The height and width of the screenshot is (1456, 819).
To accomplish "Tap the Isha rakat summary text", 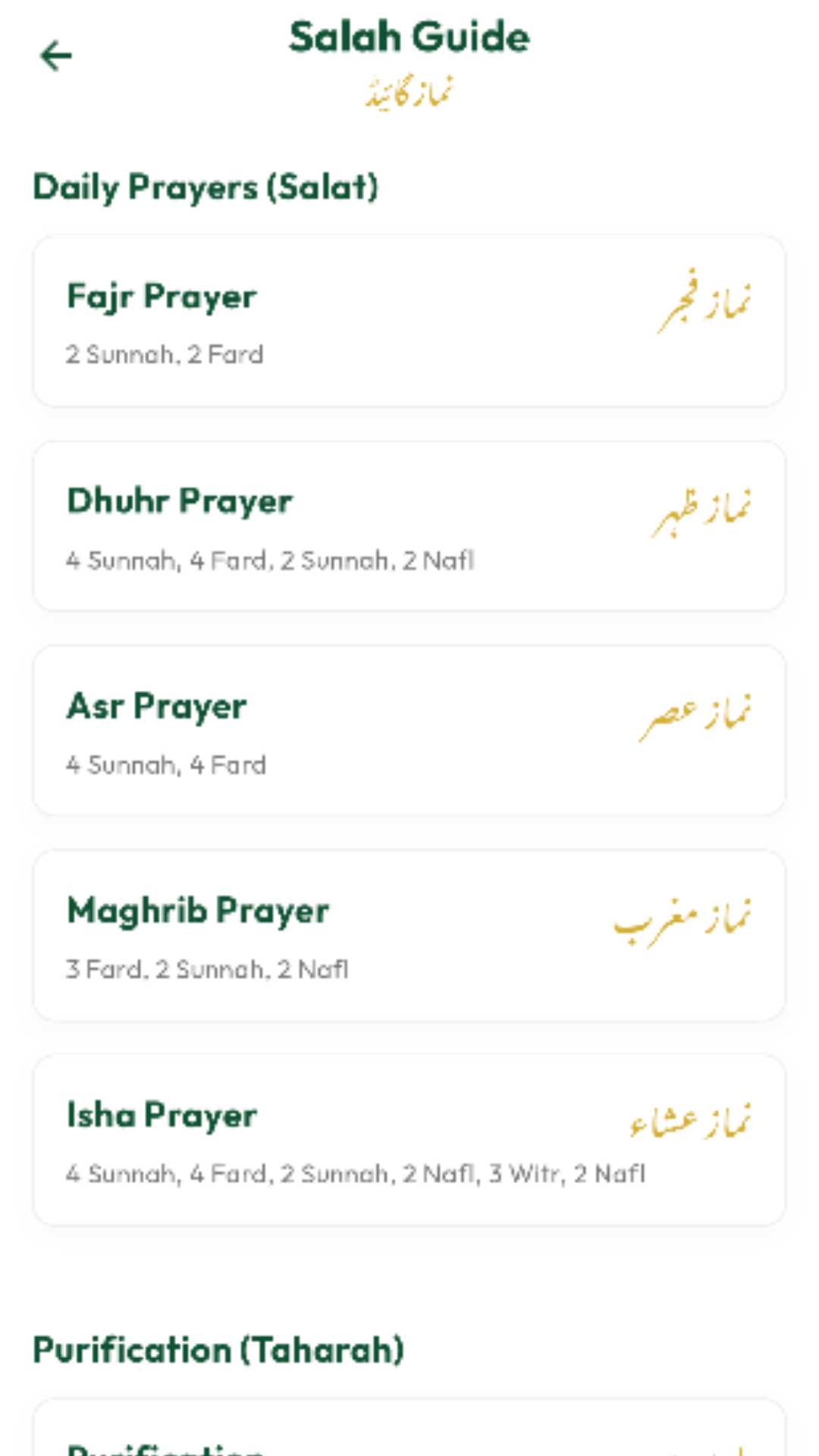I will [x=355, y=1173].
